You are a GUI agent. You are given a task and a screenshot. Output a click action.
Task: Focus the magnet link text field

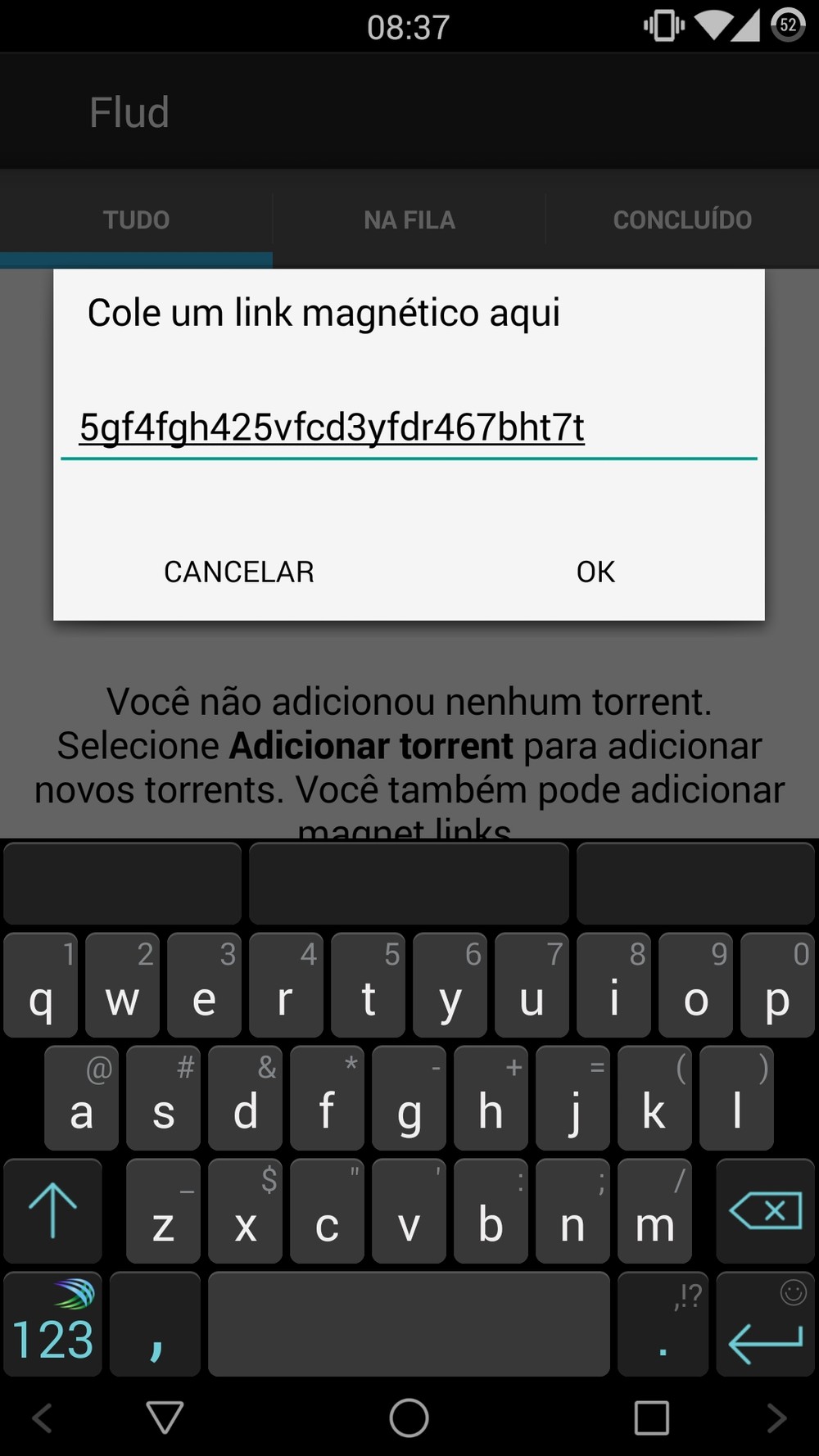(408, 427)
